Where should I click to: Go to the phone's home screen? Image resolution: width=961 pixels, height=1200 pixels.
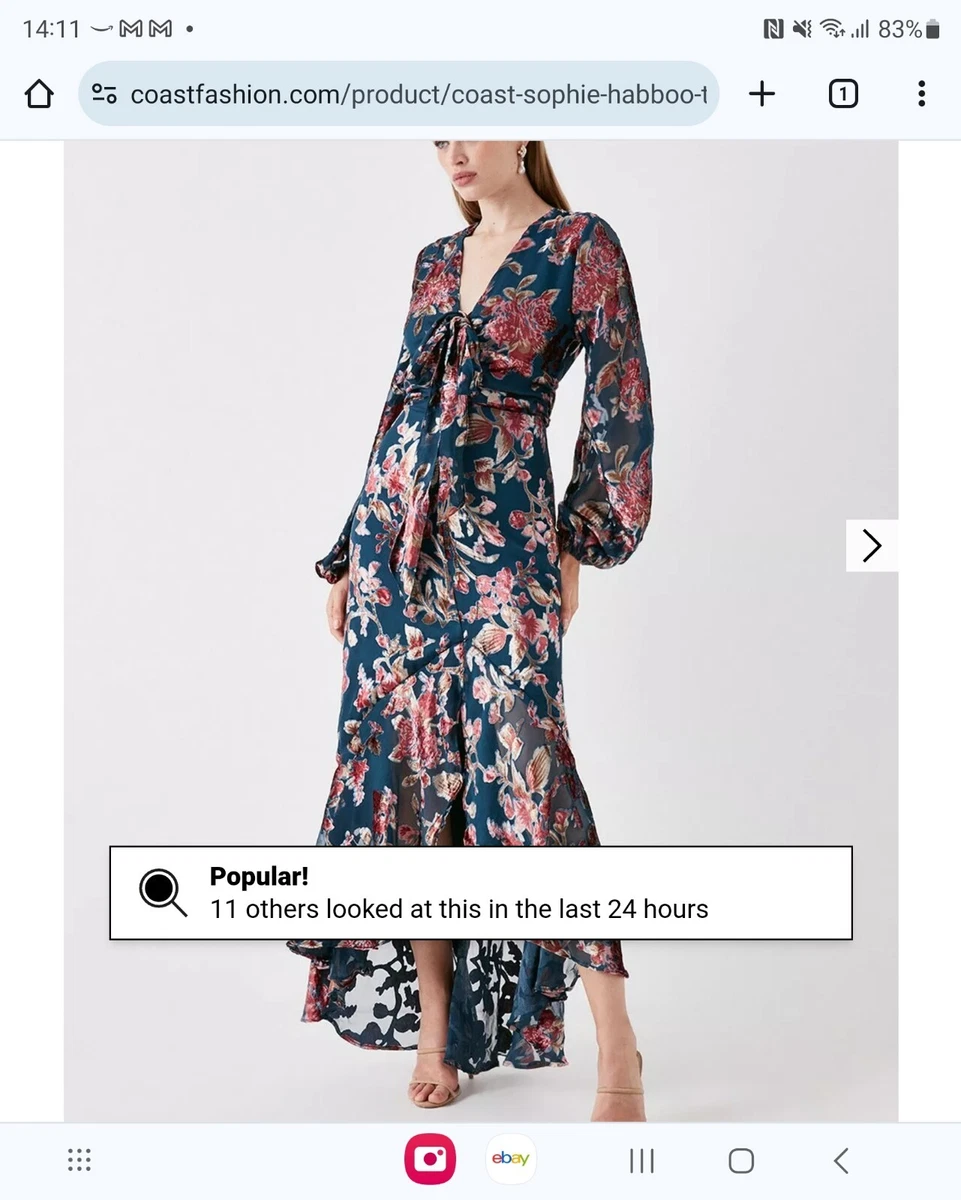tap(741, 1160)
